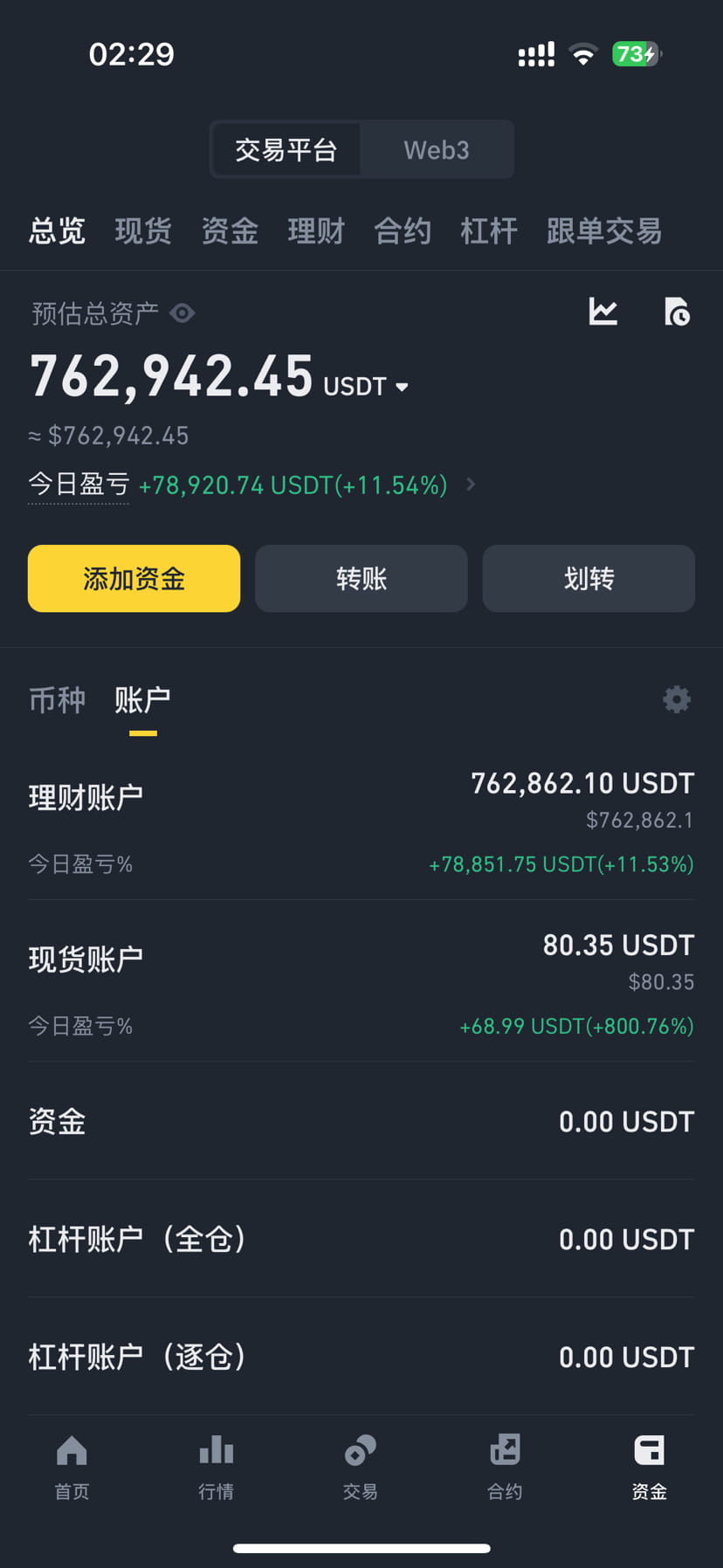Viewport: 723px width, 1568px height.
Task: Go to 首页 in bottom navigation
Action: tap(72, 1467)
